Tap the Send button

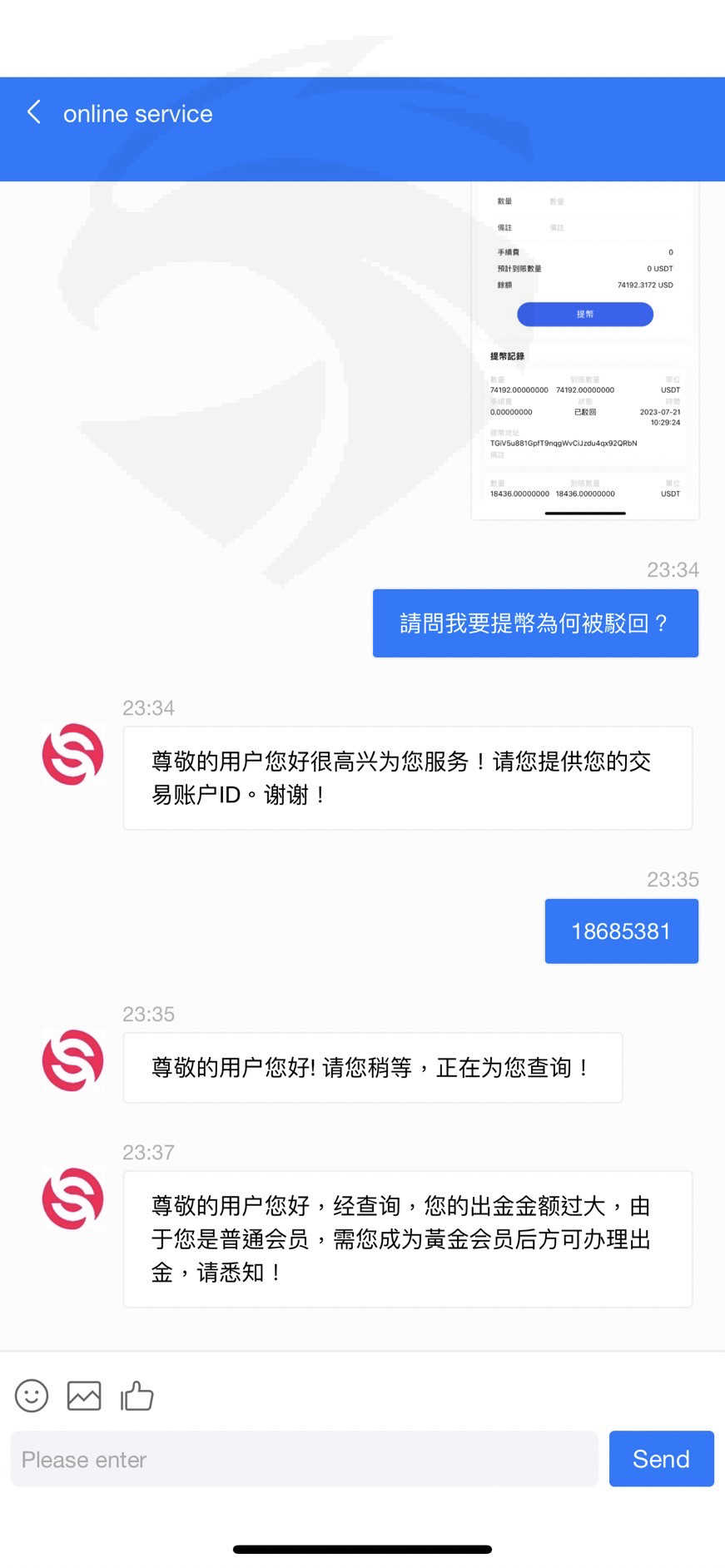[661, 1459]
